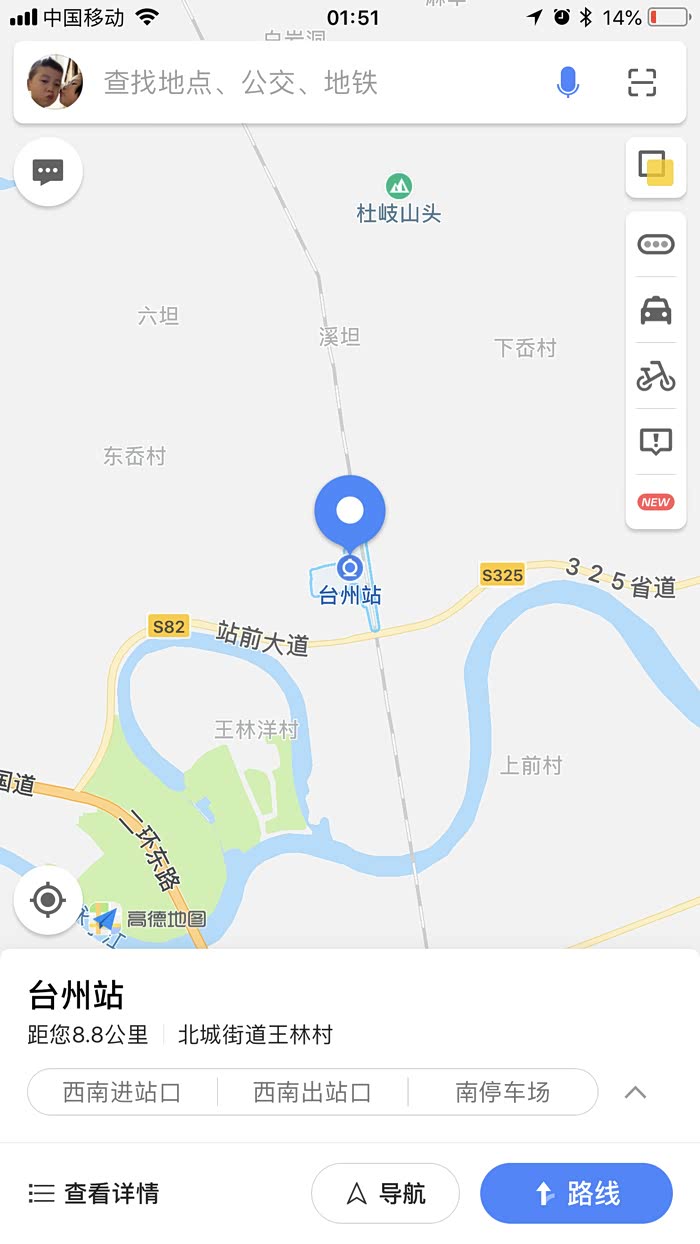Expand the station entrances list
The width and height of the screenshot is (700, 1244).
point(635,1092)
